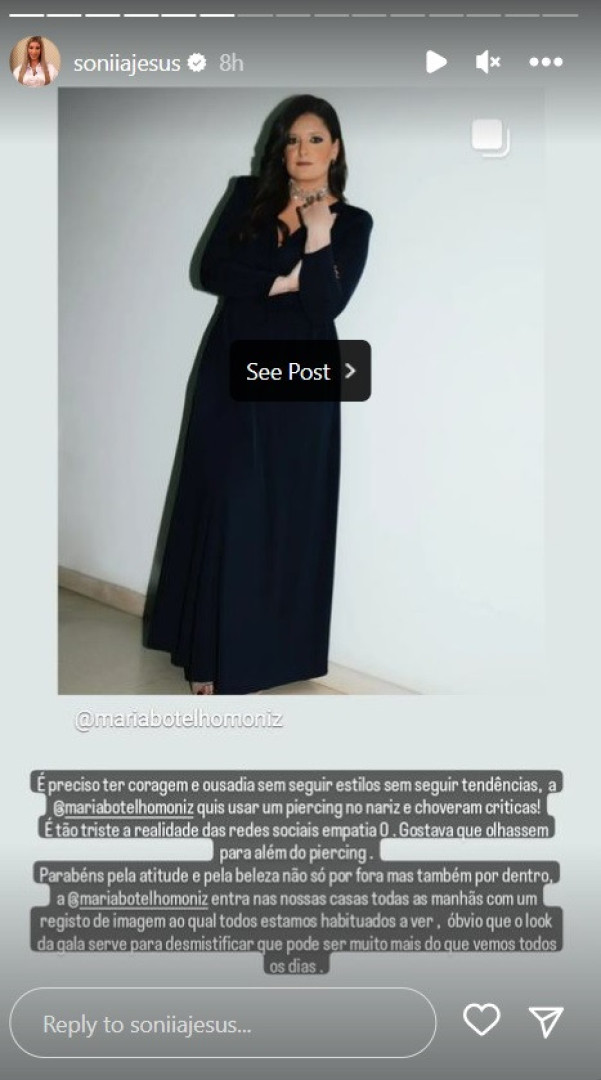The height and width of the screenshot is (1080, 601).
Task: Tap the Reply to soniiajesus field
Action: click(223, 1024)
